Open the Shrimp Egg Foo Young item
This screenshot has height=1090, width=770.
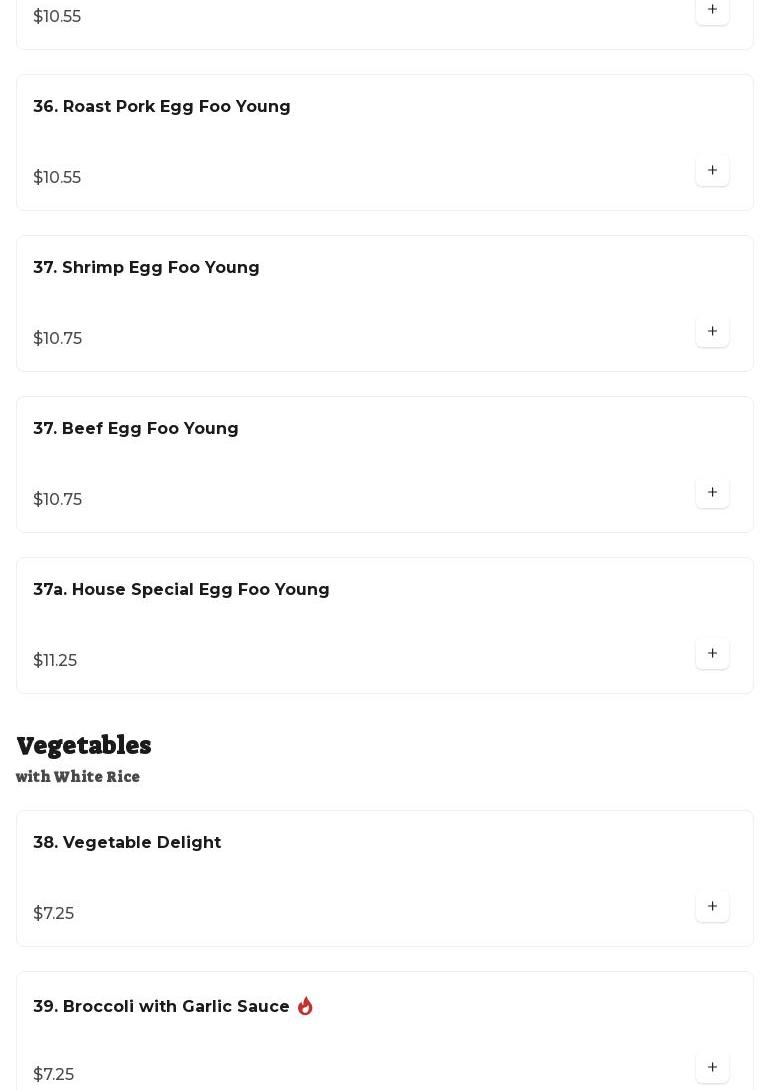coord(146,268)
